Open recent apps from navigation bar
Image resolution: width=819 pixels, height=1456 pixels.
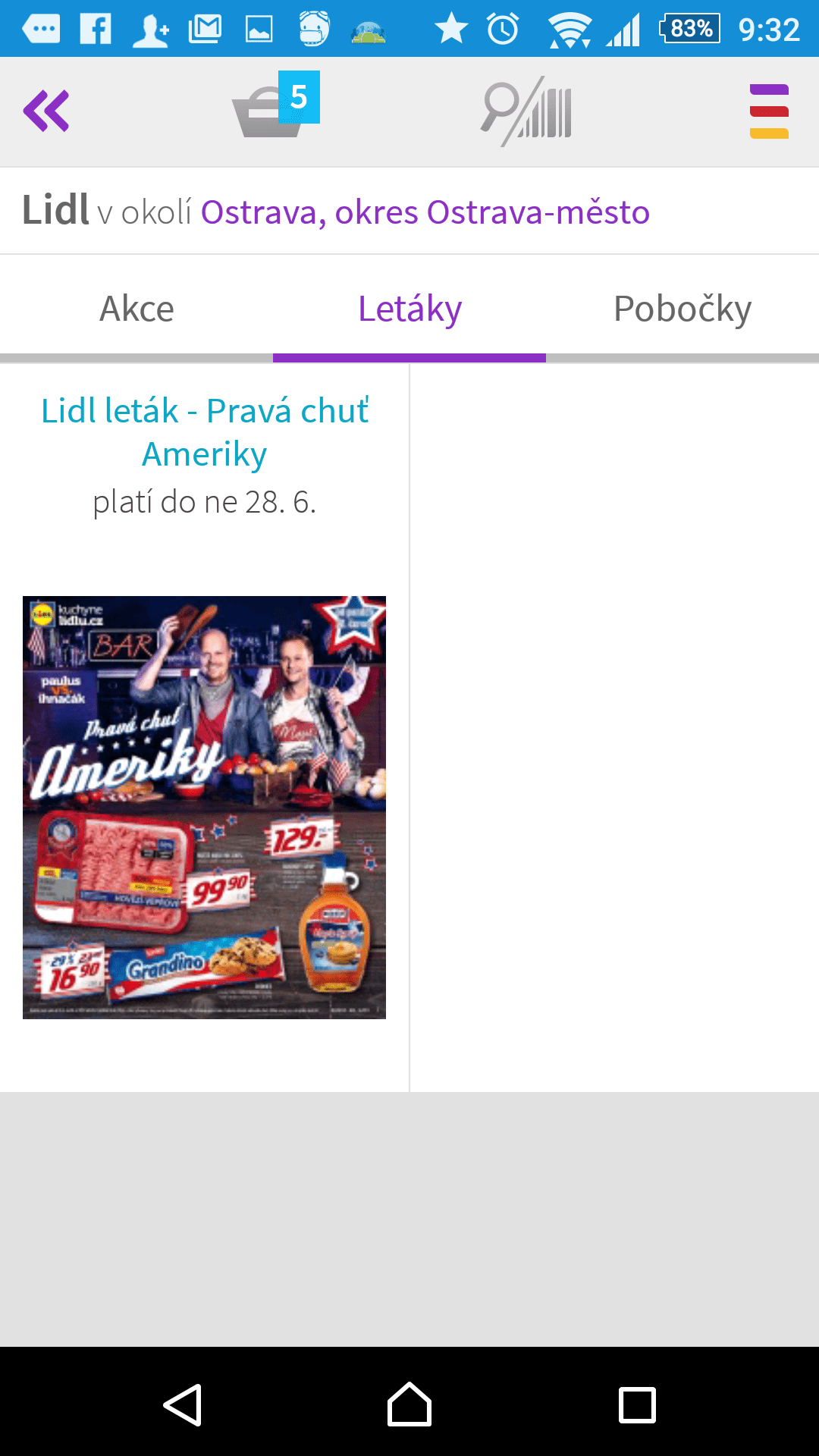pos(637,1404)
